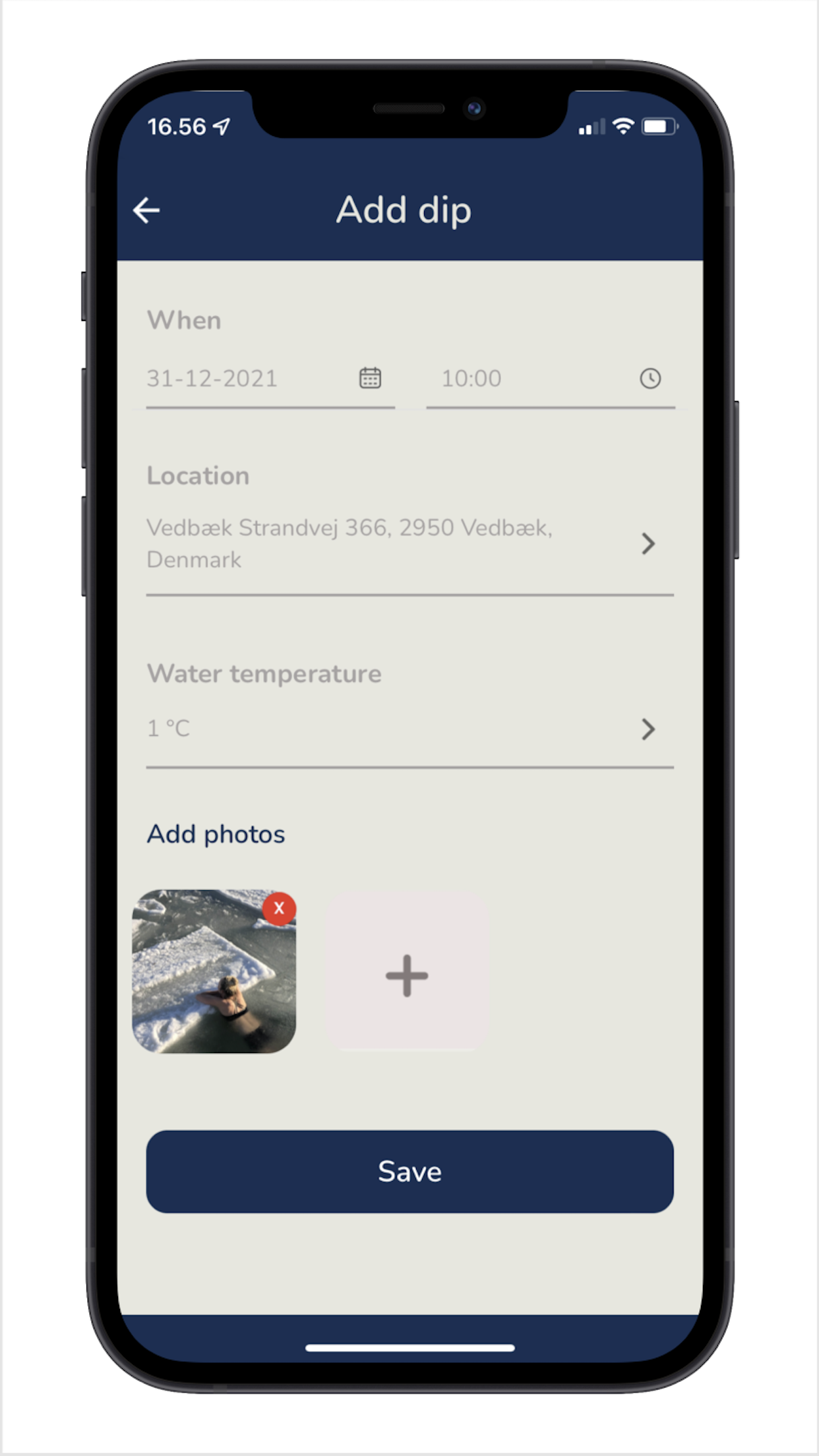Open the Water temperature selector

(x=409, y=729)
